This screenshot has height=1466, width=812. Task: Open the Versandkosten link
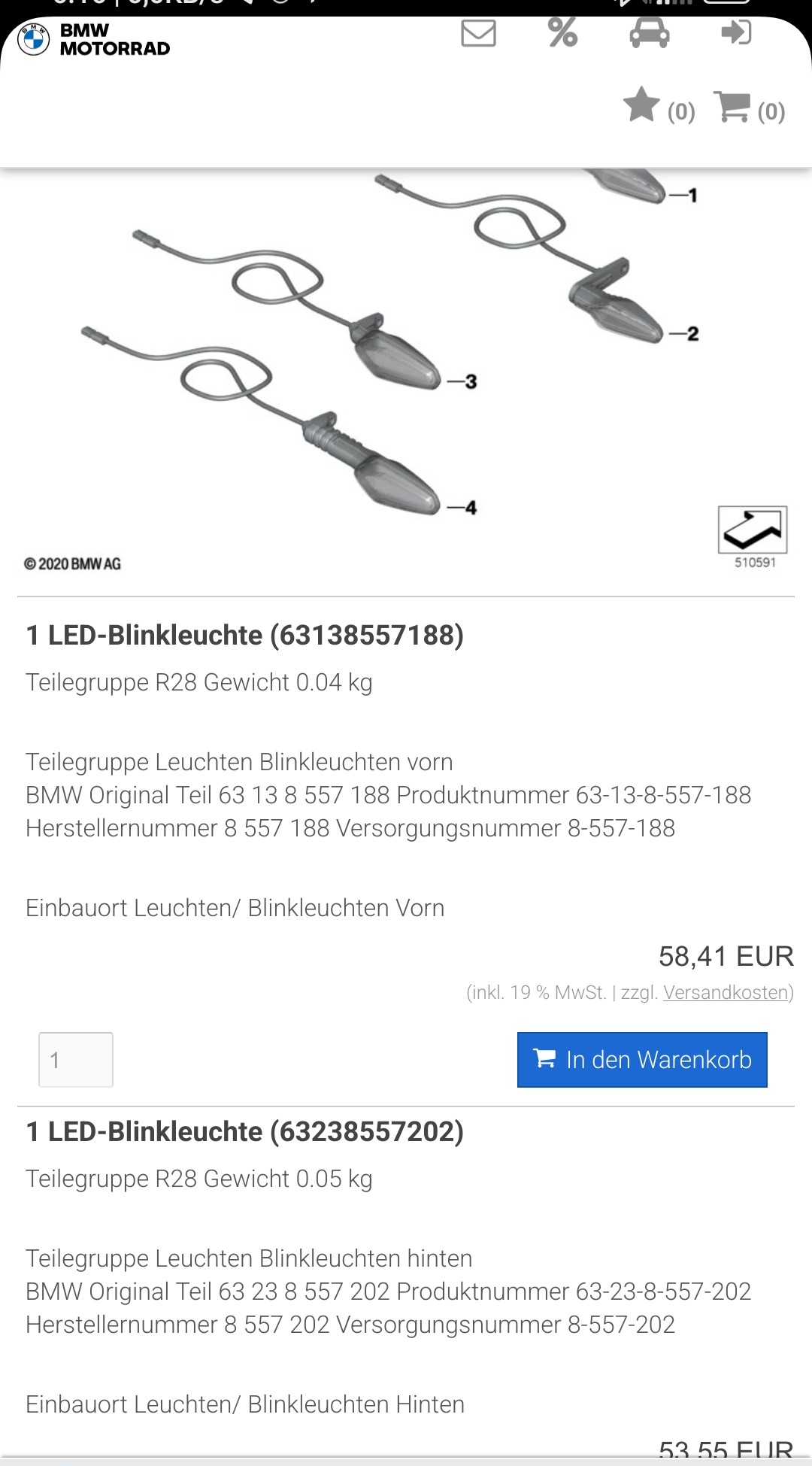[x=726, y=993]
